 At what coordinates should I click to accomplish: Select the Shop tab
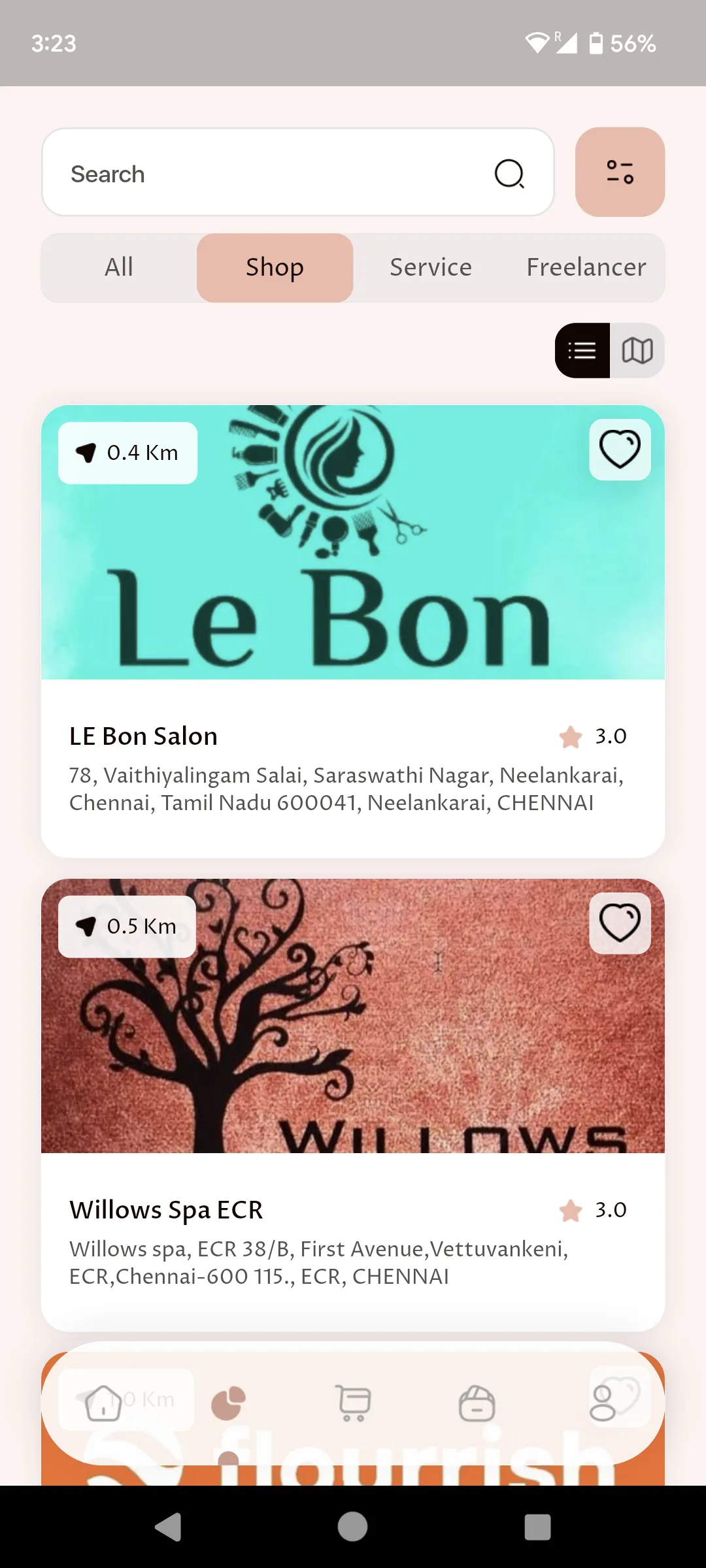coord(275,267)
